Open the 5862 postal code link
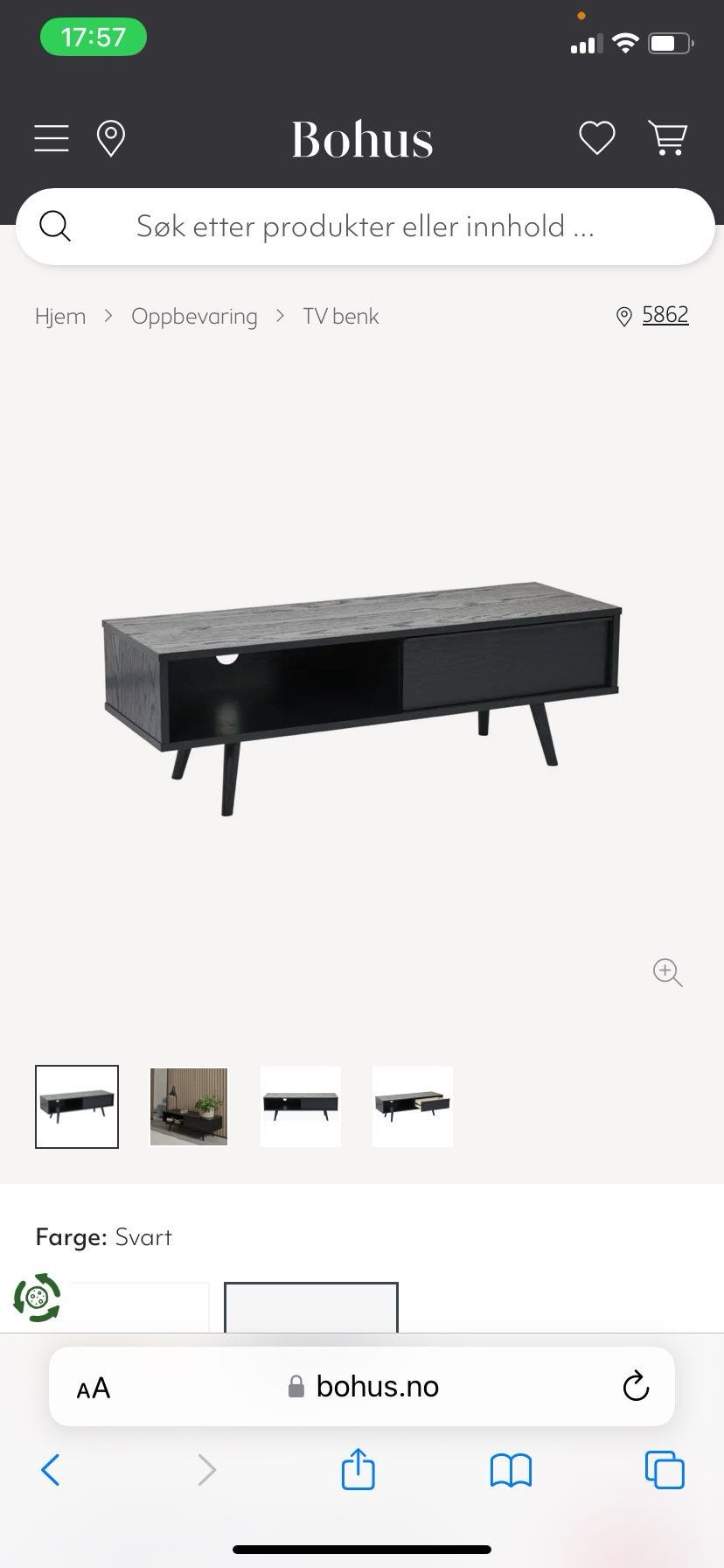This screenshot has height=1568, width=724. click(x=665, y=314)
